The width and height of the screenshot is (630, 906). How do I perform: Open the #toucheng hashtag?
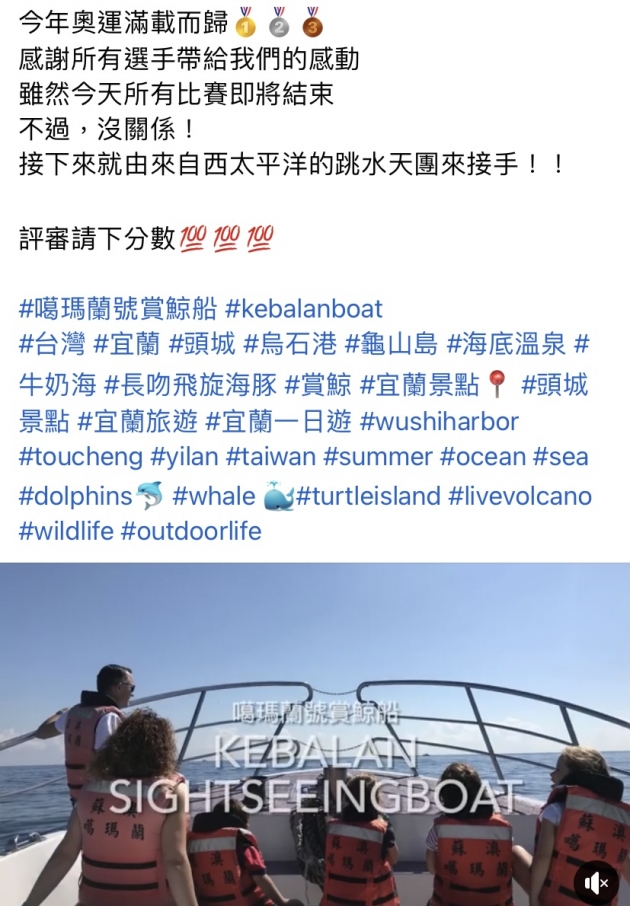80,458
